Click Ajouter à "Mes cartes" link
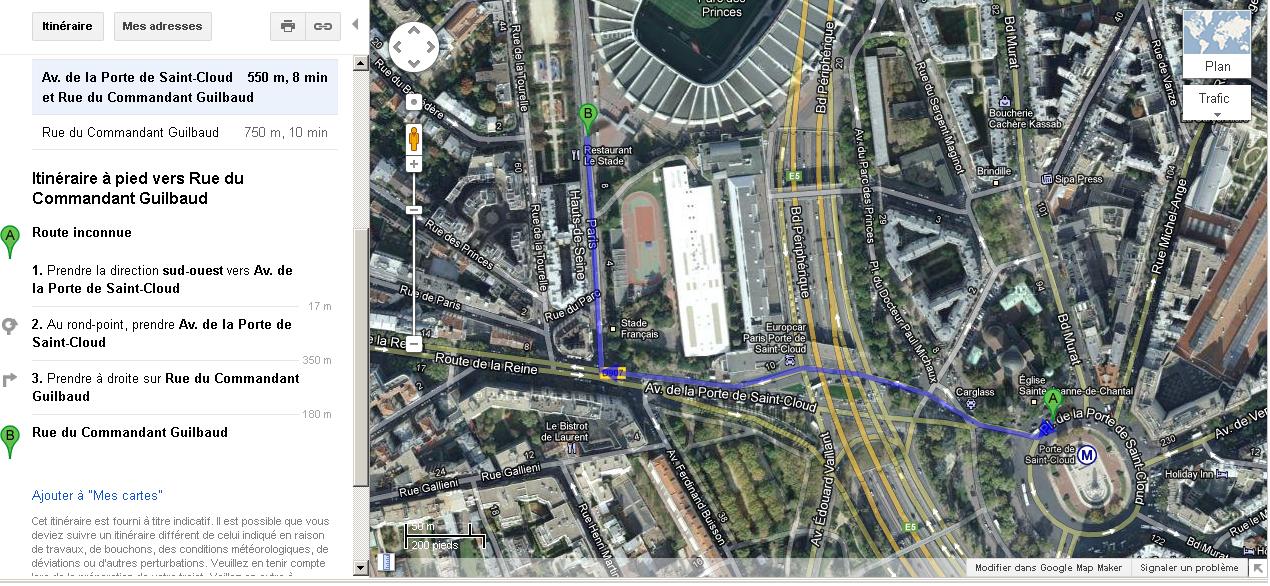 click(97, 496)
